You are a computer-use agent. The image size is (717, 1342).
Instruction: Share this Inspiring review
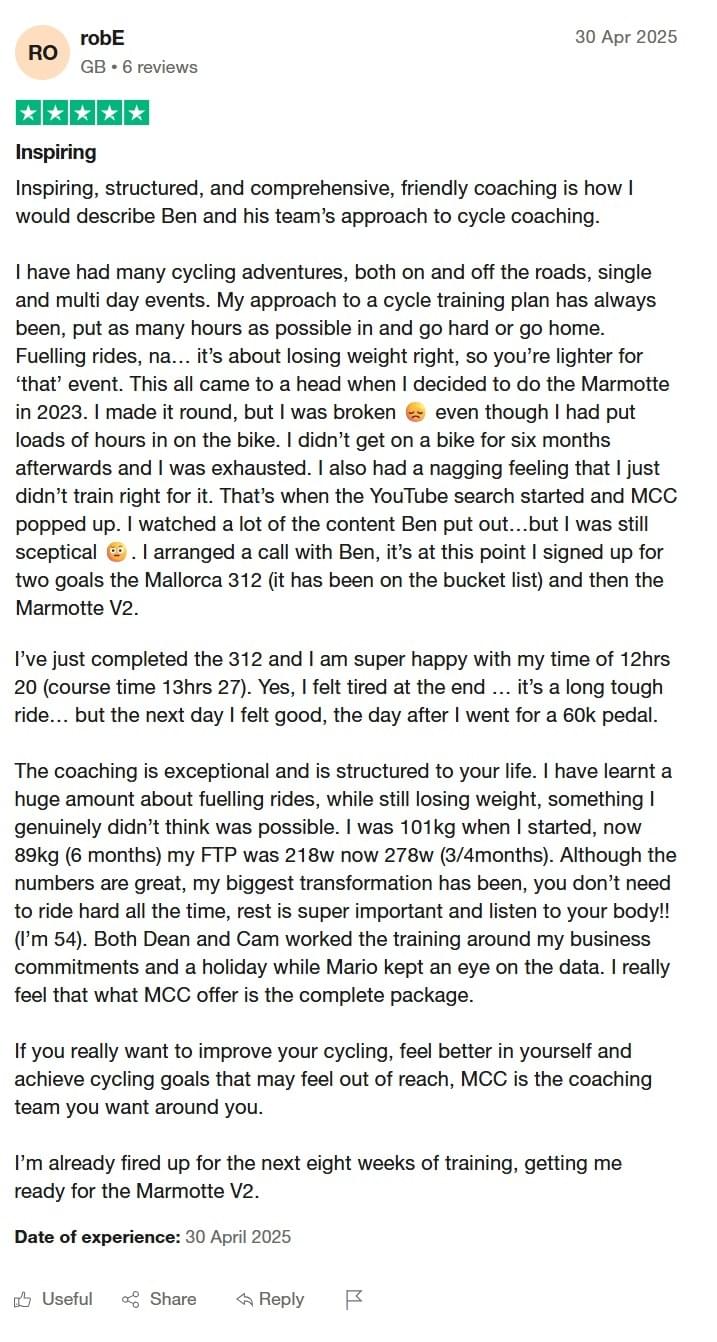[x=159, y=1299]
